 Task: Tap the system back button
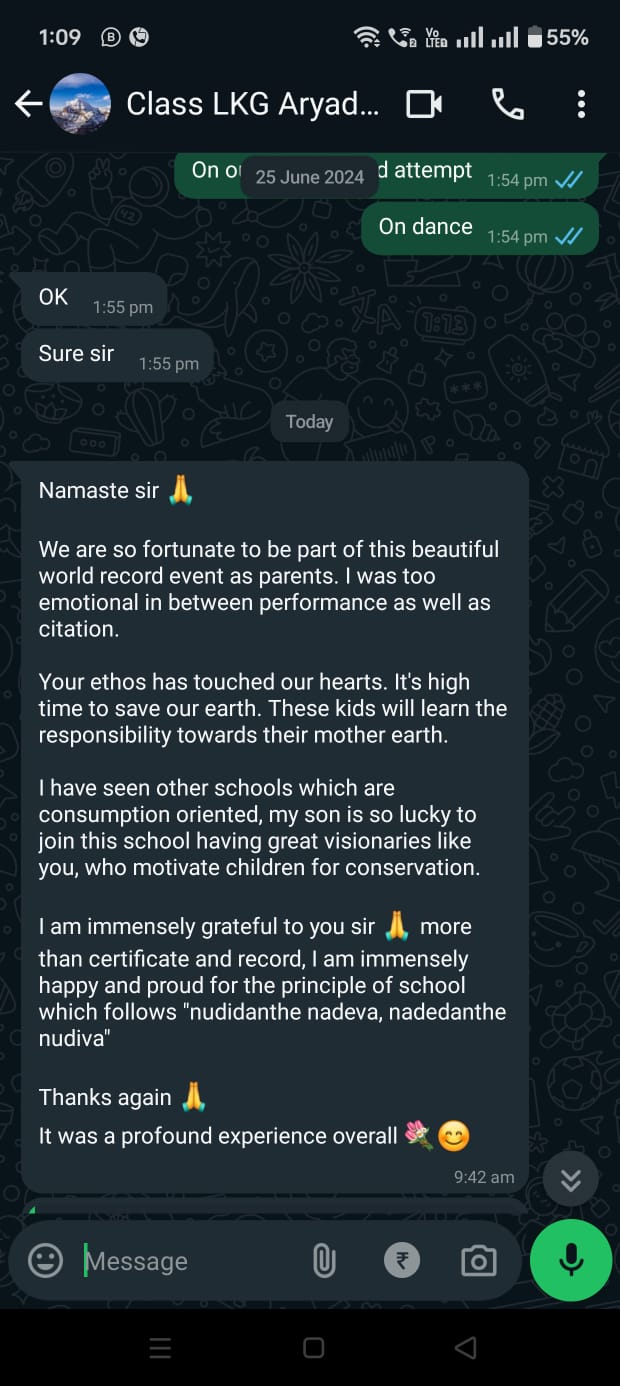(x=465, y=1348)
